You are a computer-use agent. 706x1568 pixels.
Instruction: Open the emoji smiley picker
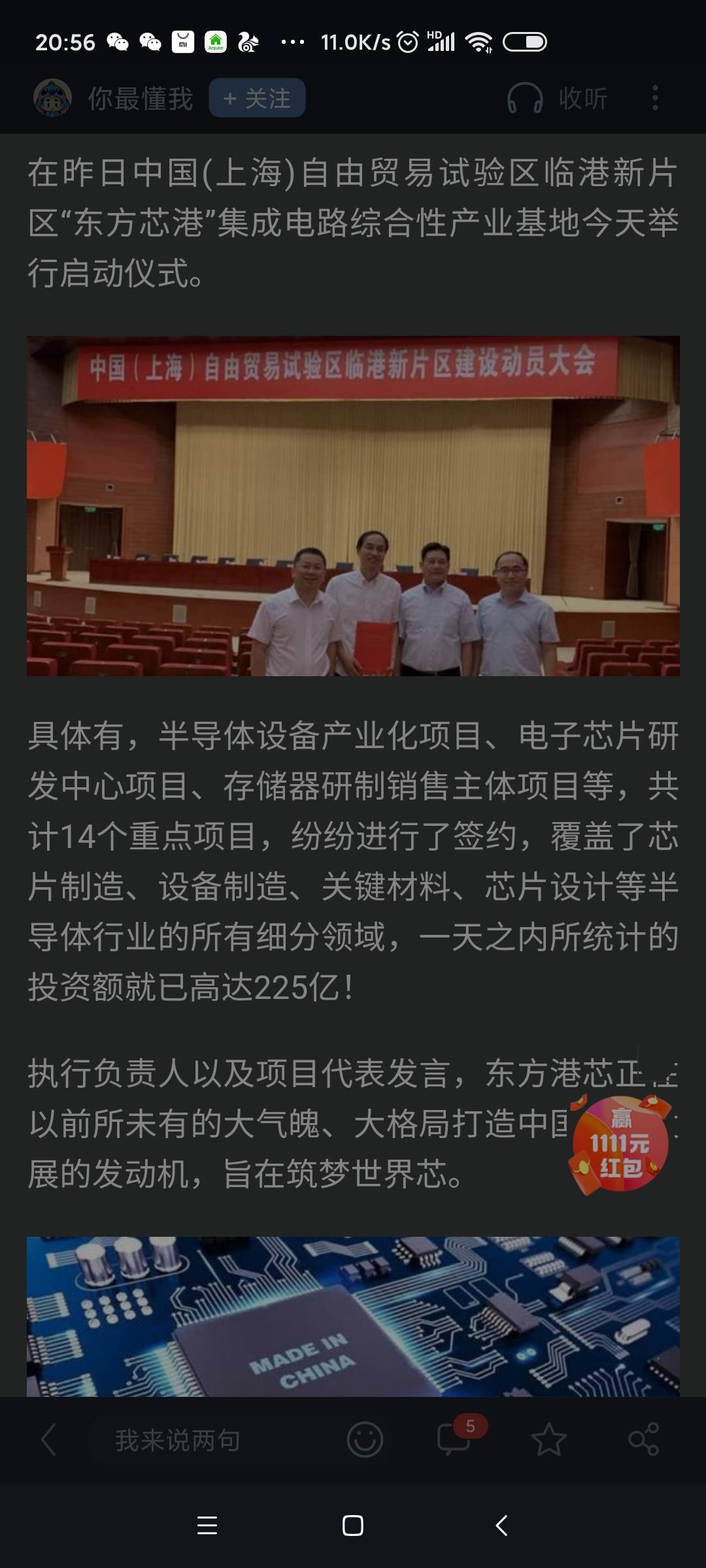[x=365, y=1439]
